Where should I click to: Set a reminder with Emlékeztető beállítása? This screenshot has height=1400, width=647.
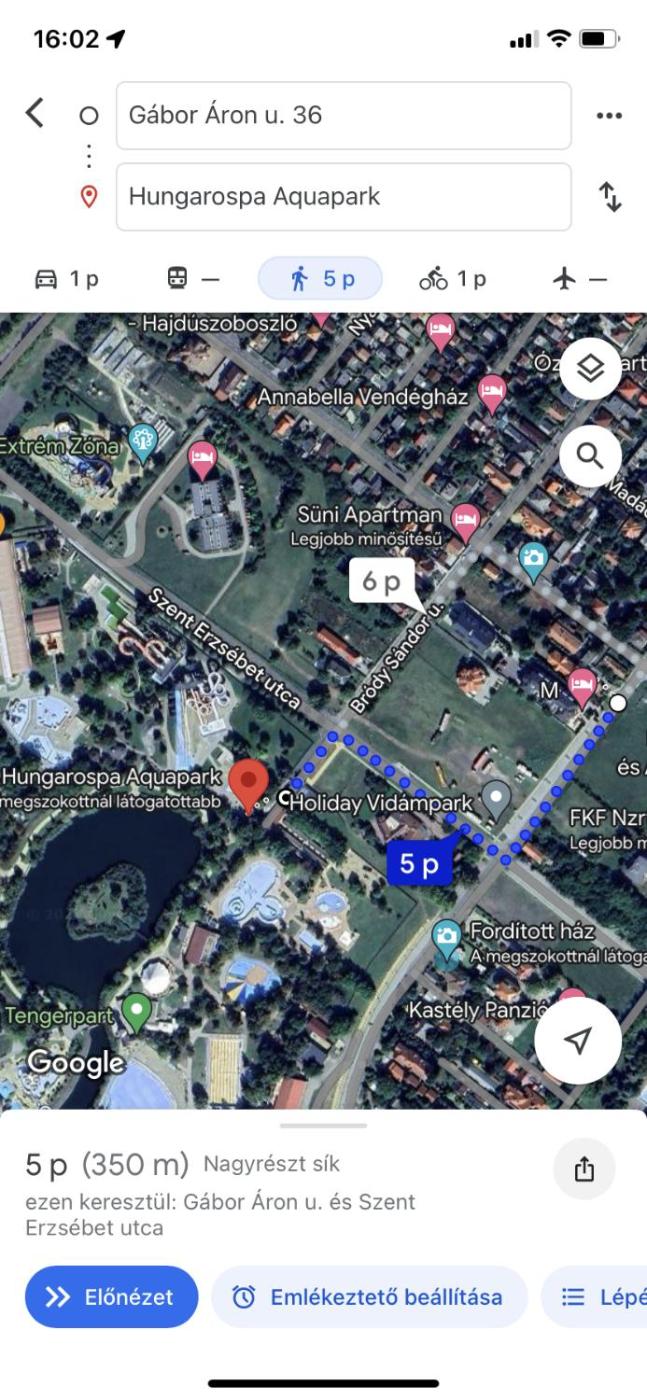[368, 1297]
